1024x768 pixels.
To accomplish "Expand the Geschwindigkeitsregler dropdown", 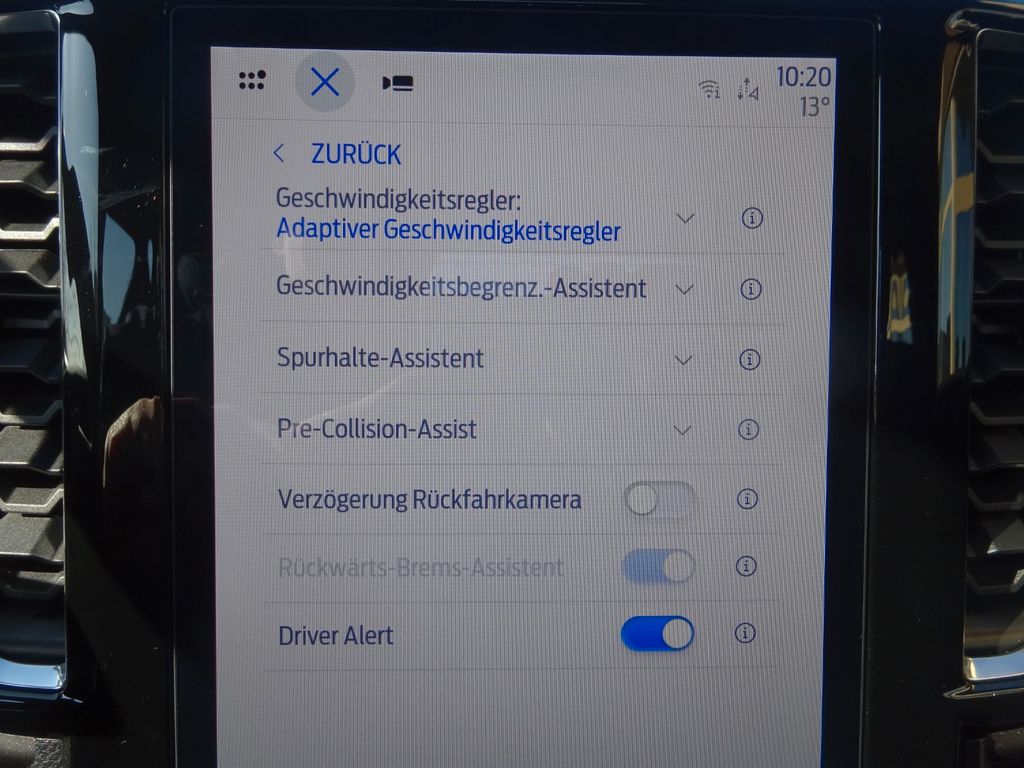I will point(685,218).
